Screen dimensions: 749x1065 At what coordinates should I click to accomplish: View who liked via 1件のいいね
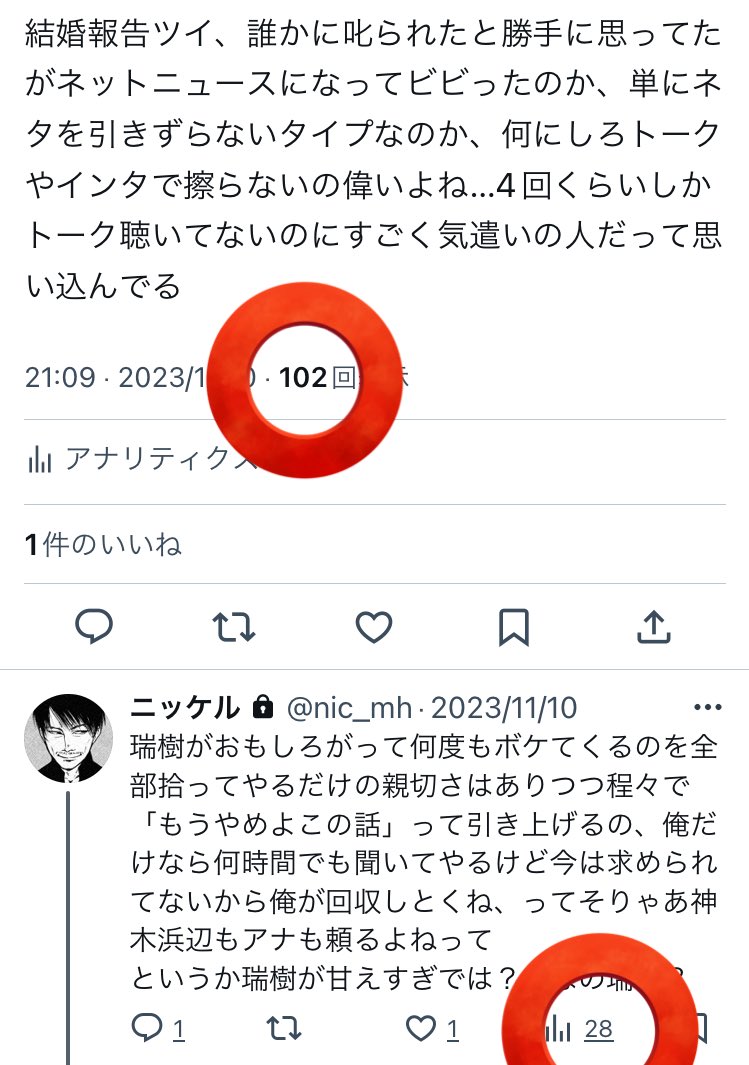104,545
